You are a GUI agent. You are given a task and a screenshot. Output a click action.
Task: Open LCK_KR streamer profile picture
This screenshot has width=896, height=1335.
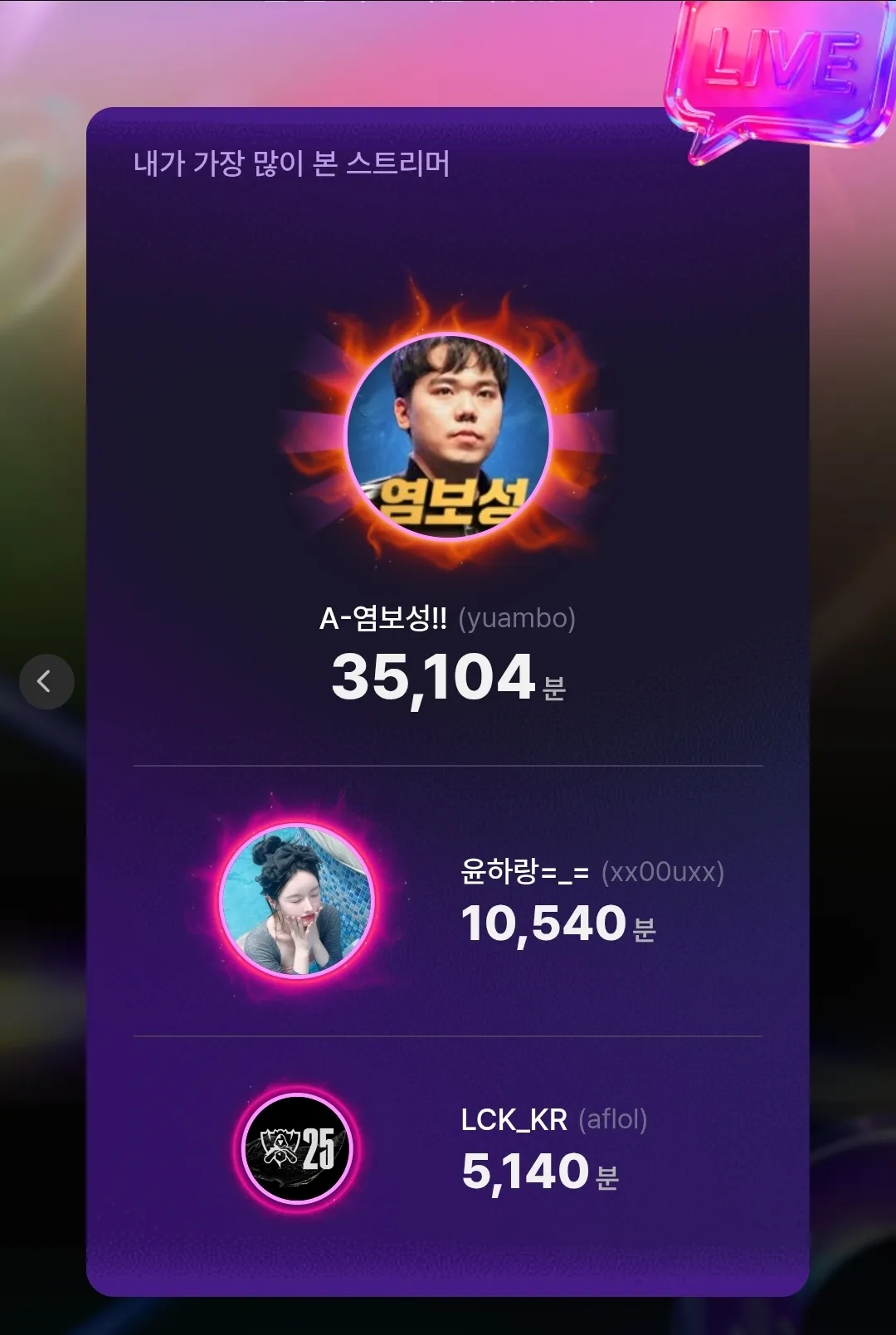click(x=297, y=1149)
